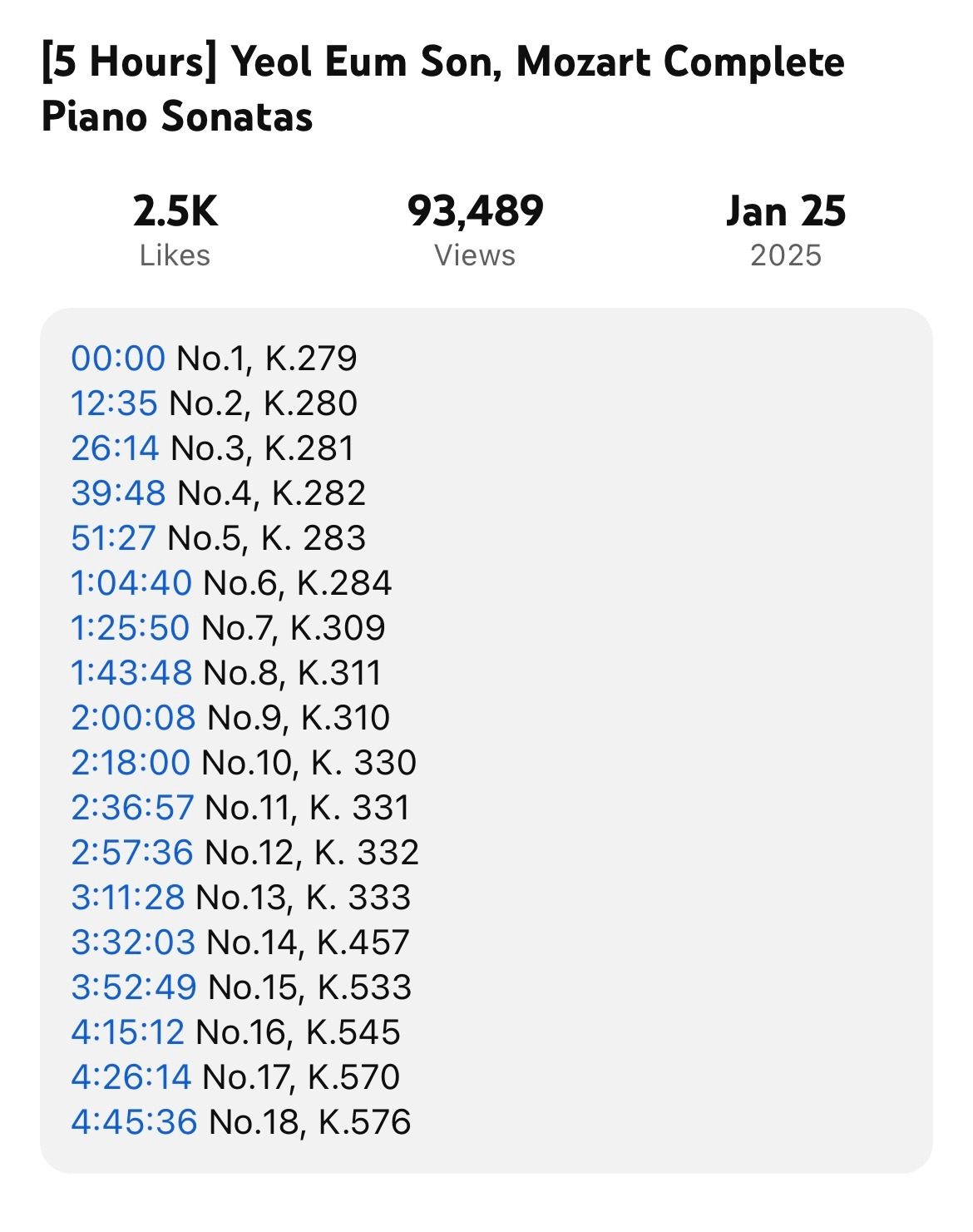The width and height of the screenshot is (973, 1232).
Task: Tap the 12:35 timestamp for No.2, K.280
Action: pos(114,403)
